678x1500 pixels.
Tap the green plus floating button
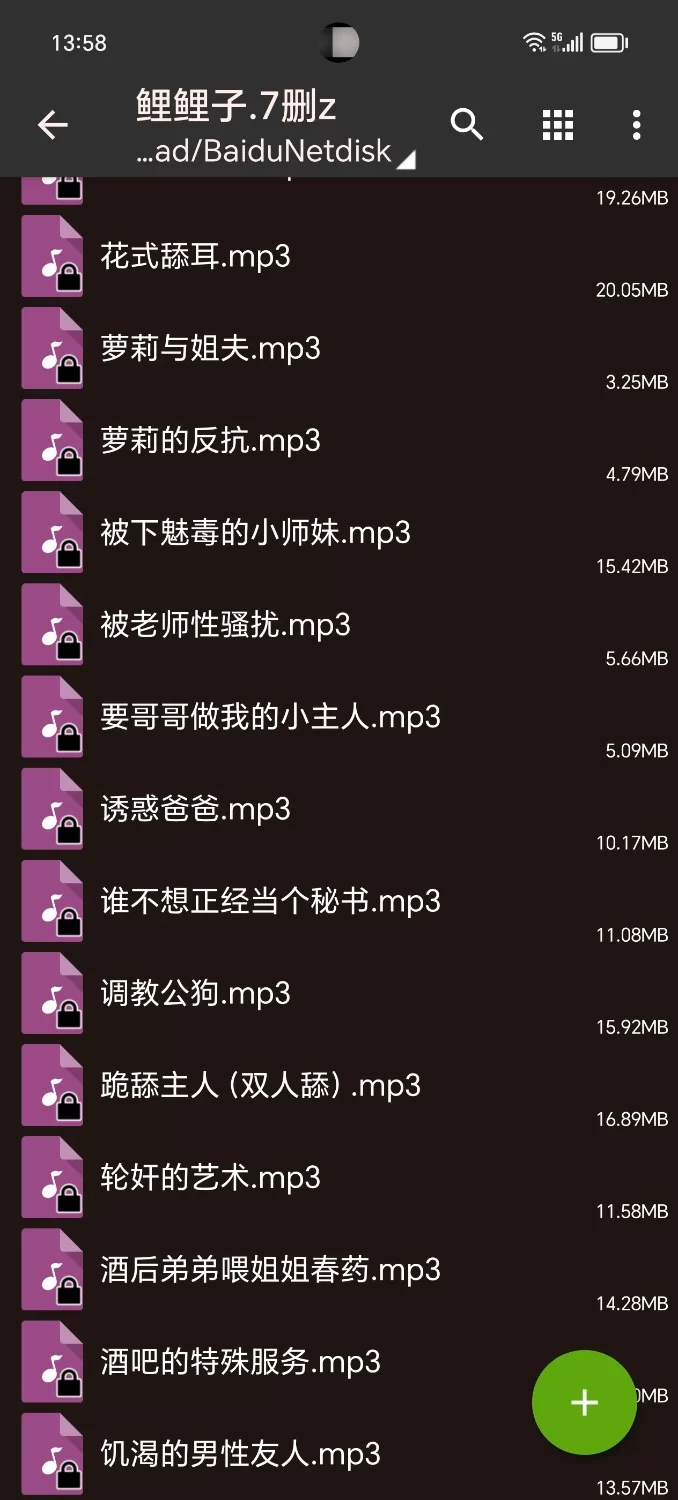(x=584, y=1402)
